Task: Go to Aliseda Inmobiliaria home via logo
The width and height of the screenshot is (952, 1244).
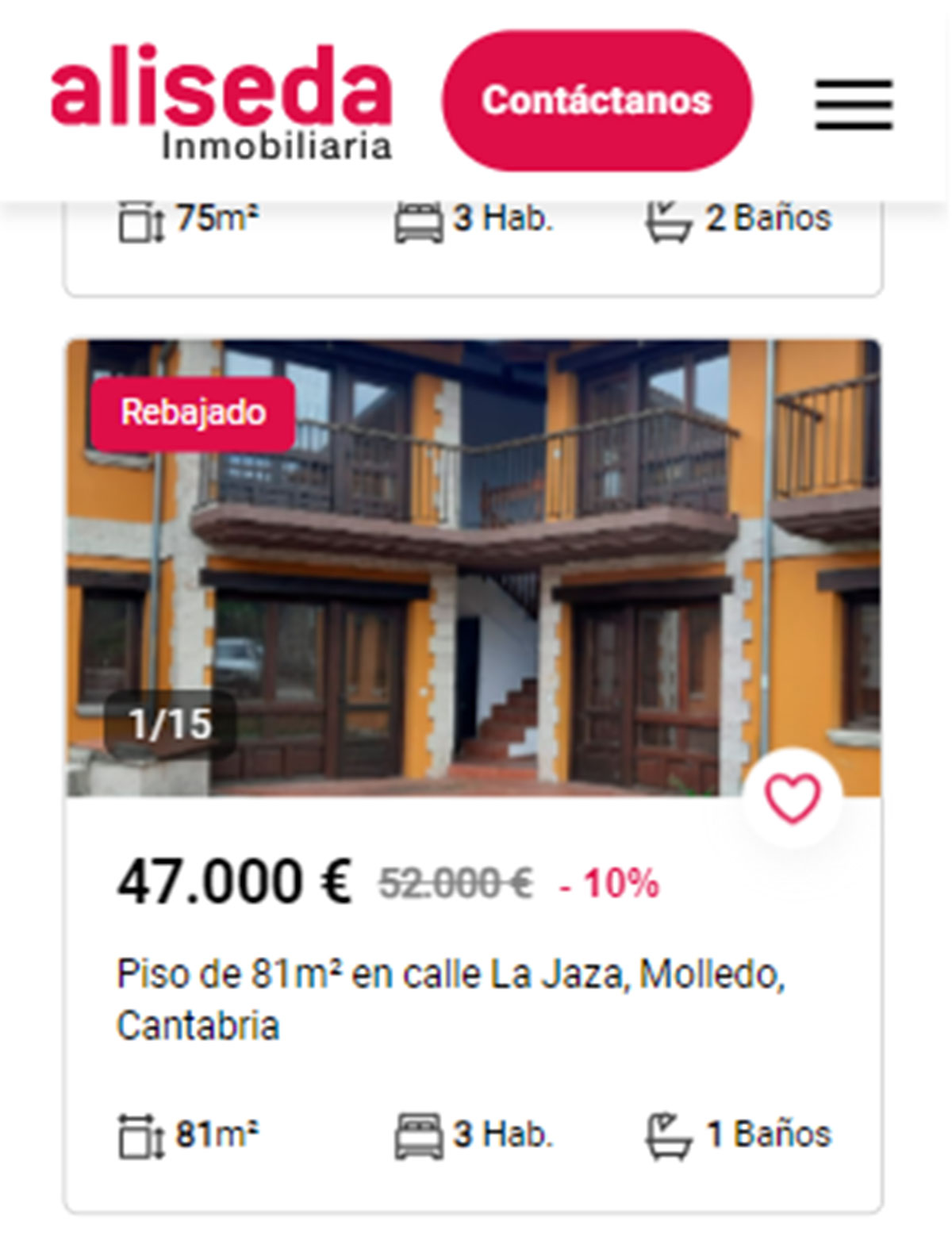Action: pos(221,102)
